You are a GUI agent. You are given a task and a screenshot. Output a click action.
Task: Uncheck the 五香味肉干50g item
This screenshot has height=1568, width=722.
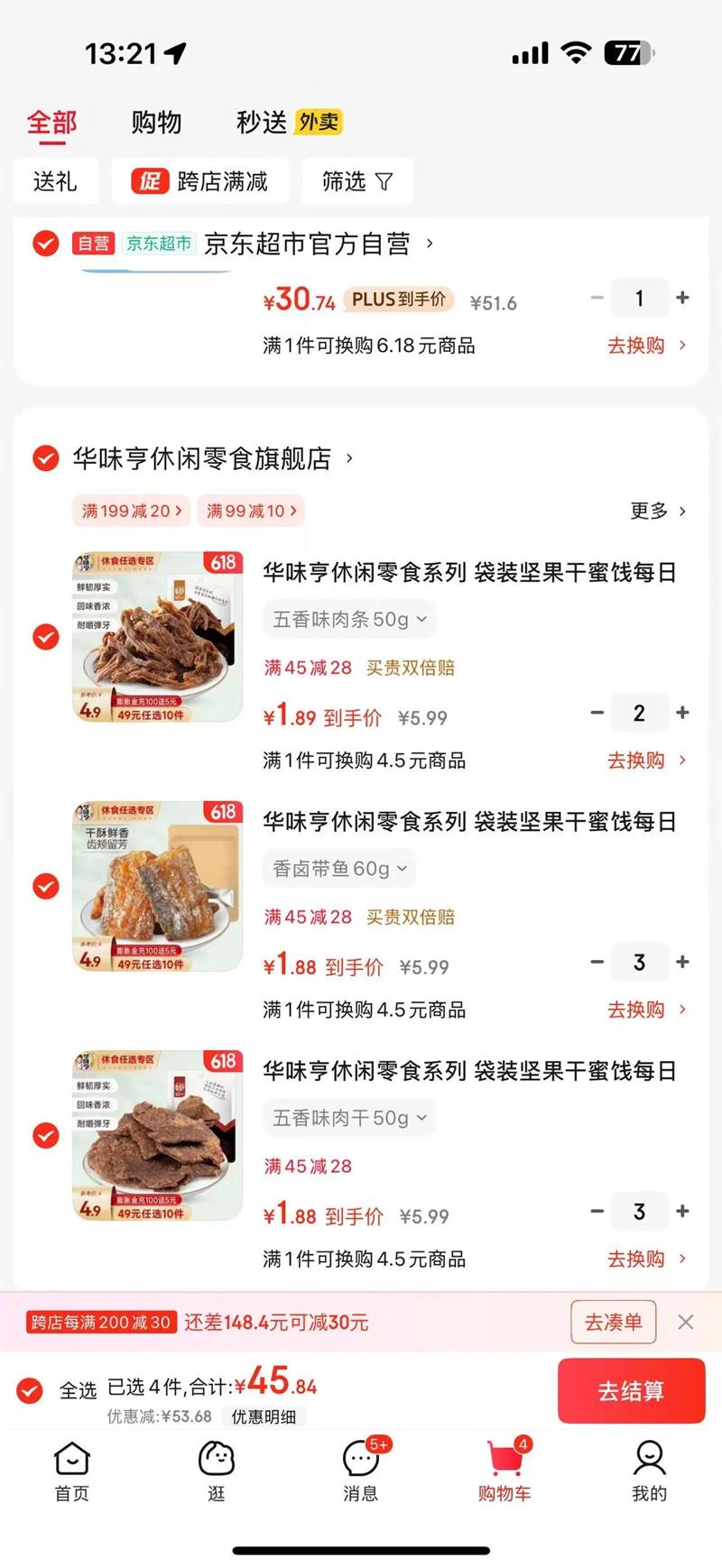(46, 1136)
